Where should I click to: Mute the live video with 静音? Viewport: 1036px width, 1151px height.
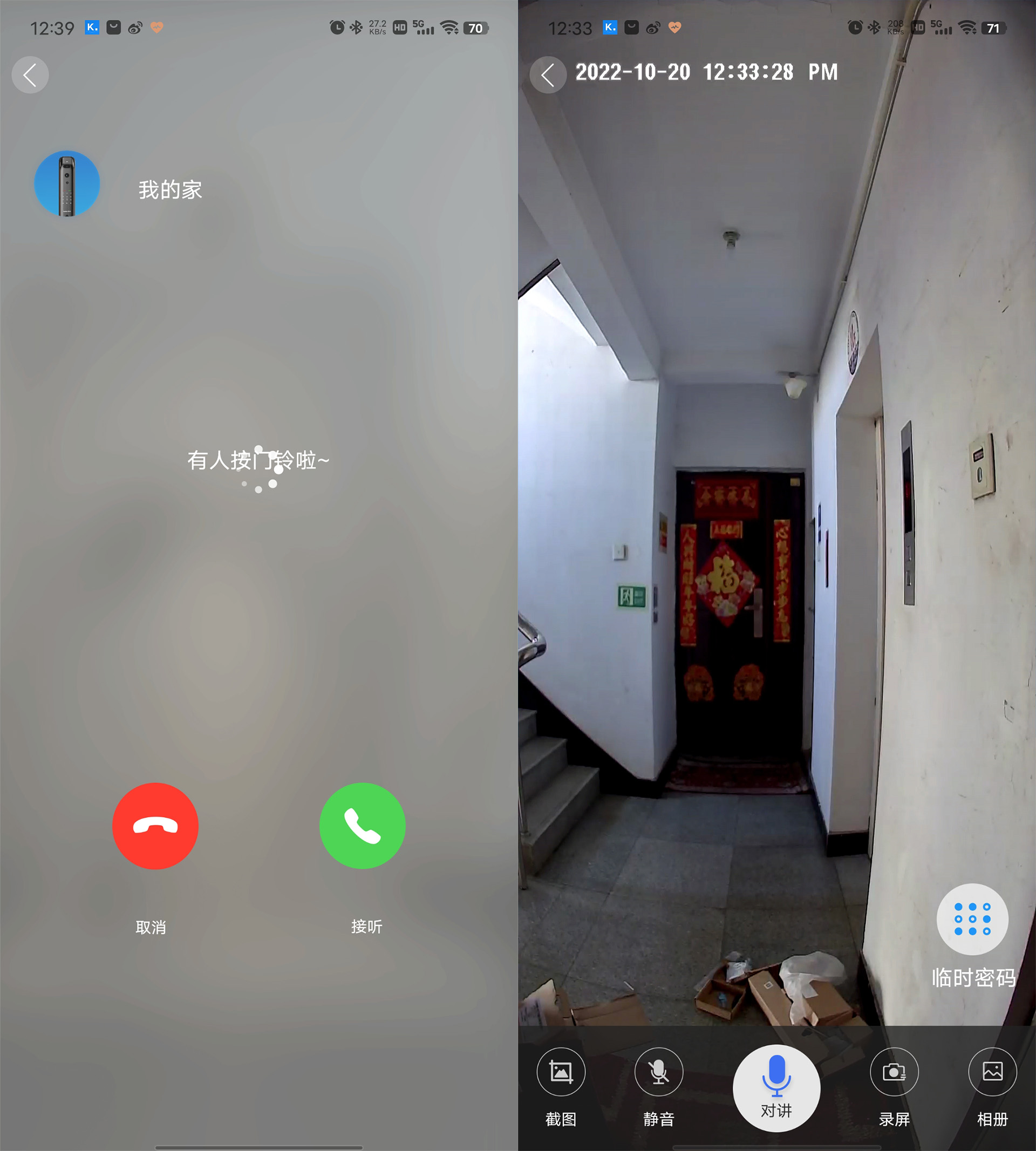pos(659,1072)
